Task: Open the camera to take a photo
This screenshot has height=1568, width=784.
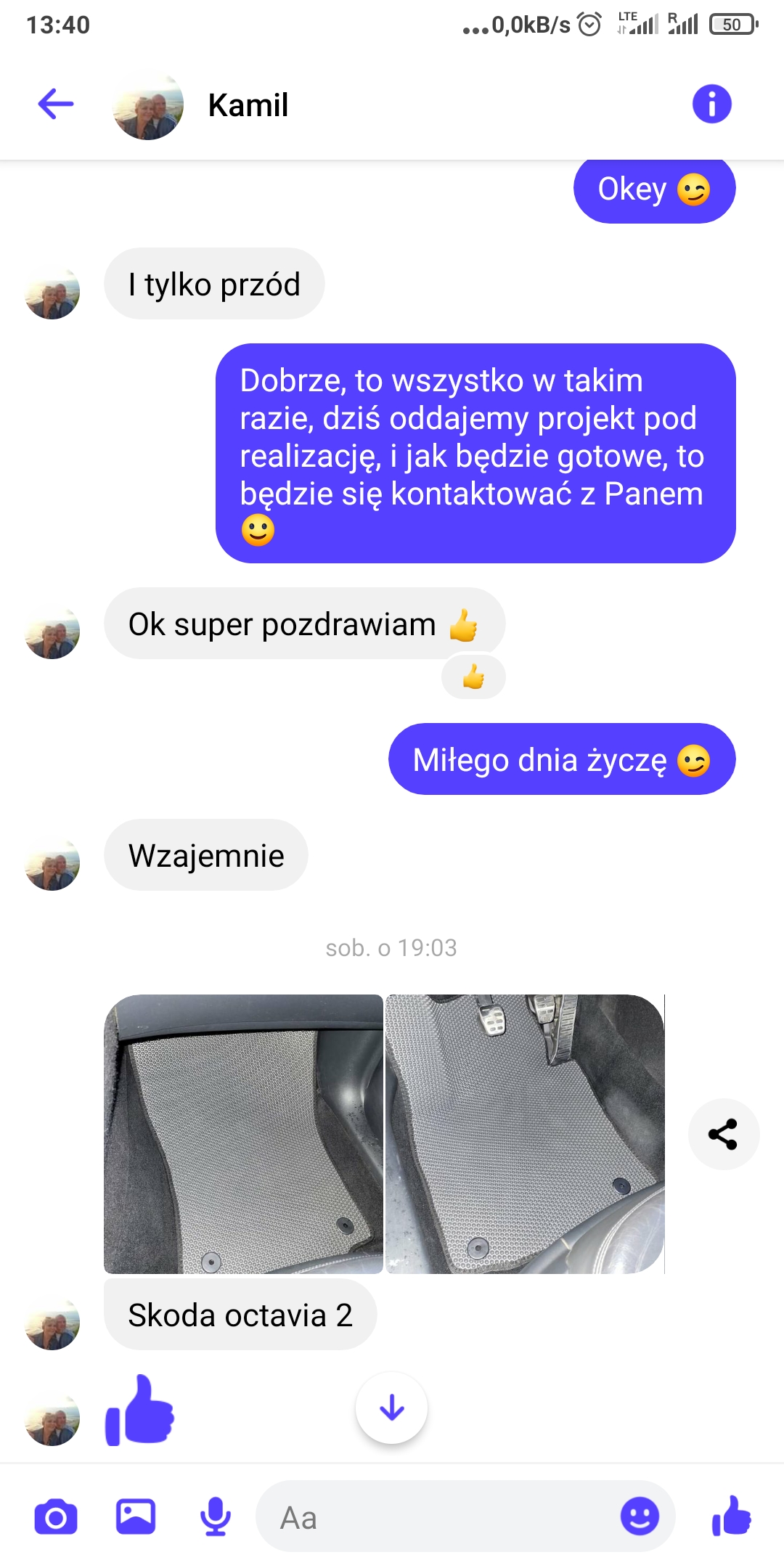Action: pos(56,1517)
